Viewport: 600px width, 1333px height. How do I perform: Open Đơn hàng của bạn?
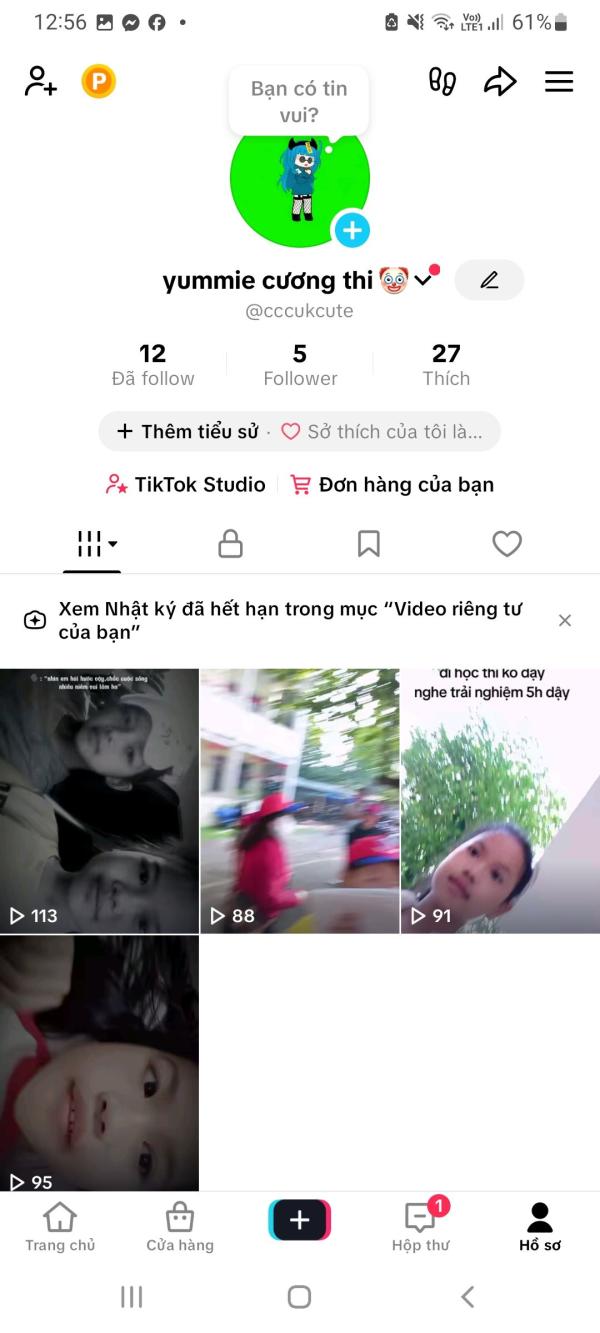coord(392,485)
